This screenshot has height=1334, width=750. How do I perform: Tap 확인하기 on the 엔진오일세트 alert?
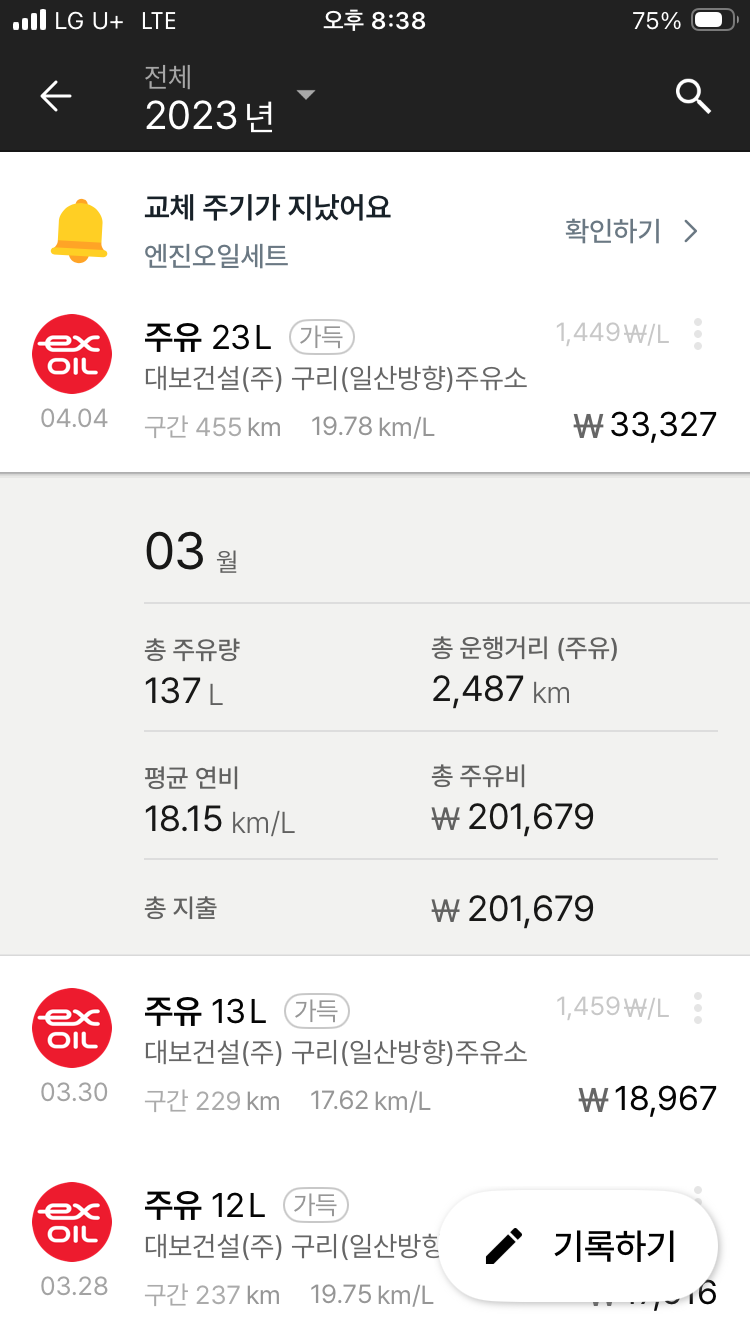point(630,232)
